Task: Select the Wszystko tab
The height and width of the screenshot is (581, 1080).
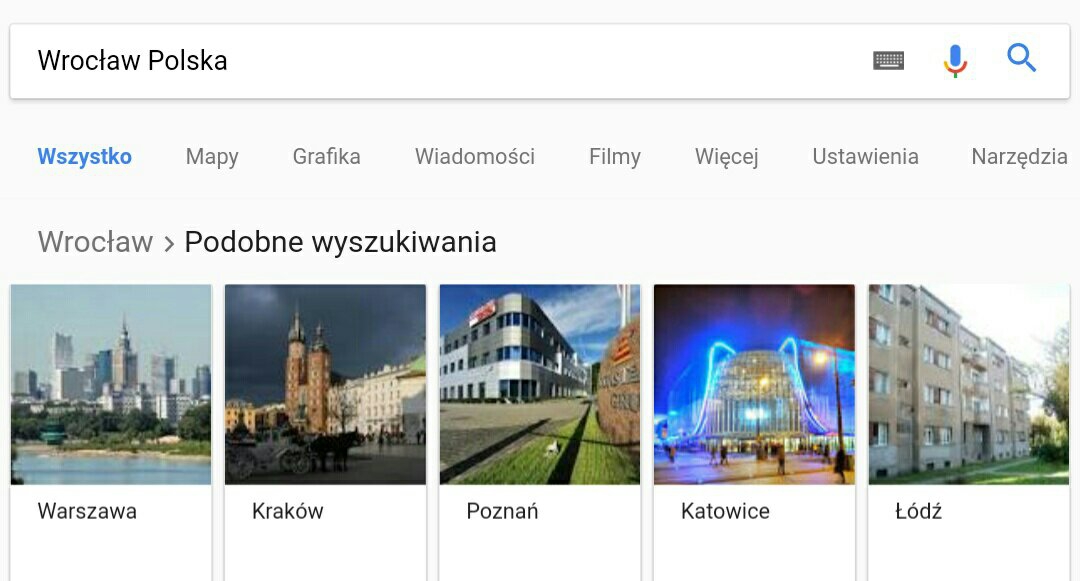Action: [x=85, y=157]
